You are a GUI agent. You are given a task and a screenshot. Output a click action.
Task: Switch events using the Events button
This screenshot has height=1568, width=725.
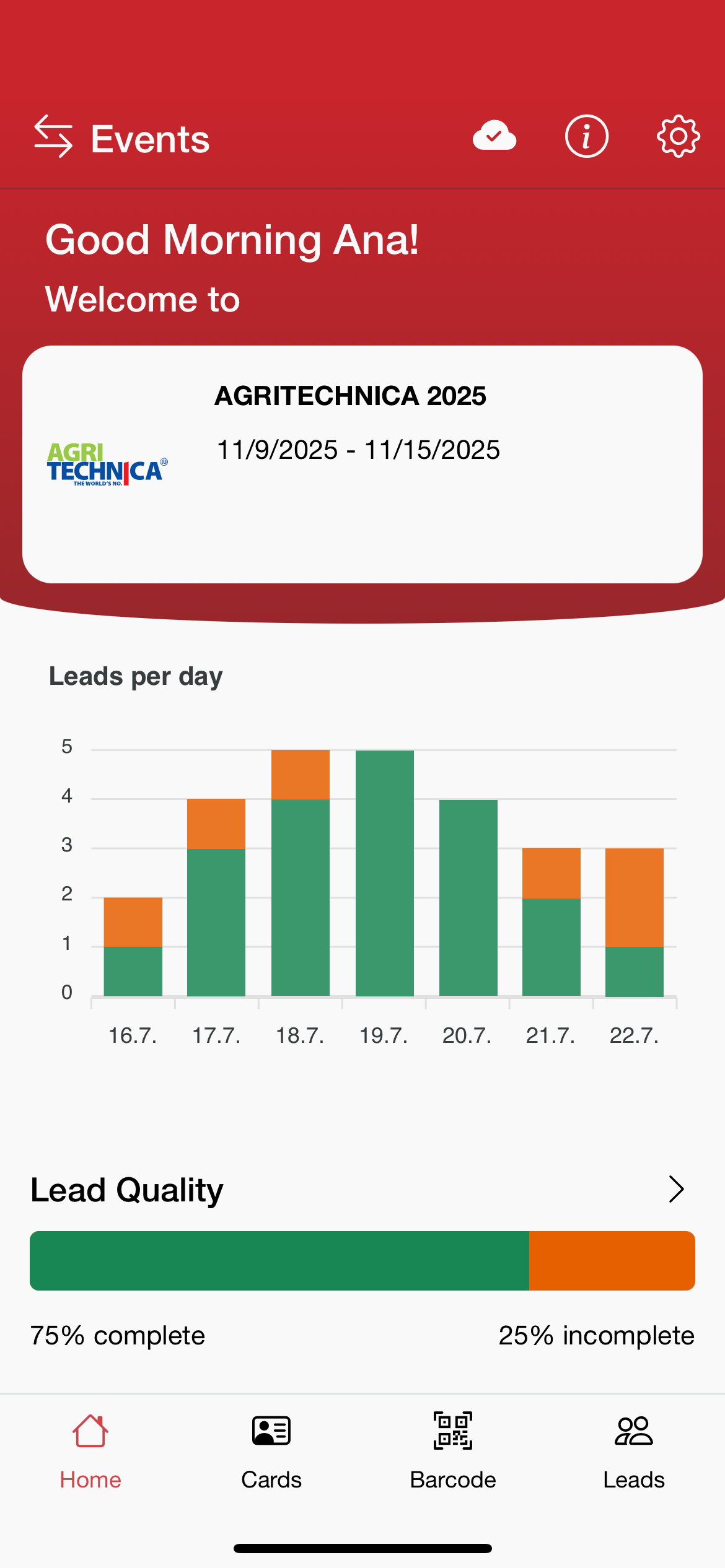coord(121,137)
